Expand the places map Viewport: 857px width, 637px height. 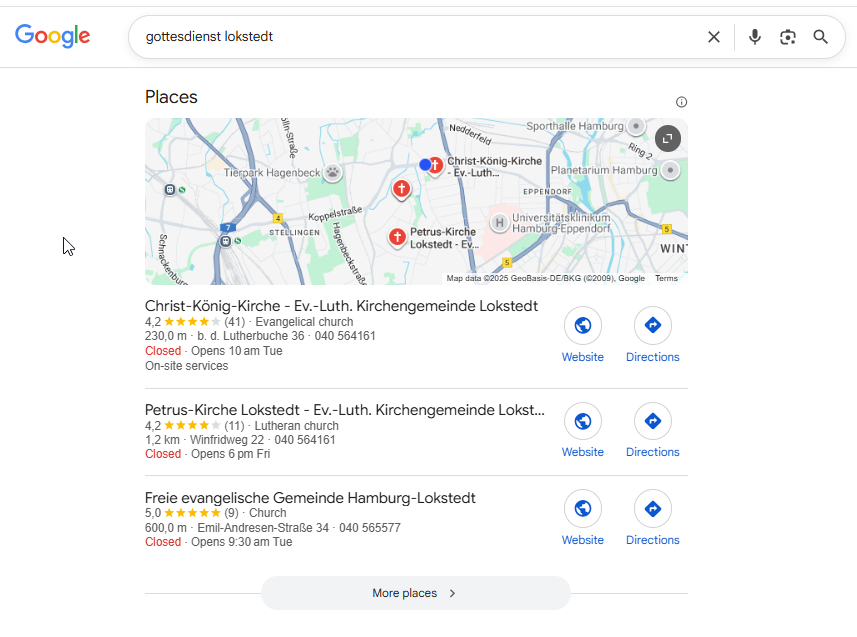pos(668,139)
